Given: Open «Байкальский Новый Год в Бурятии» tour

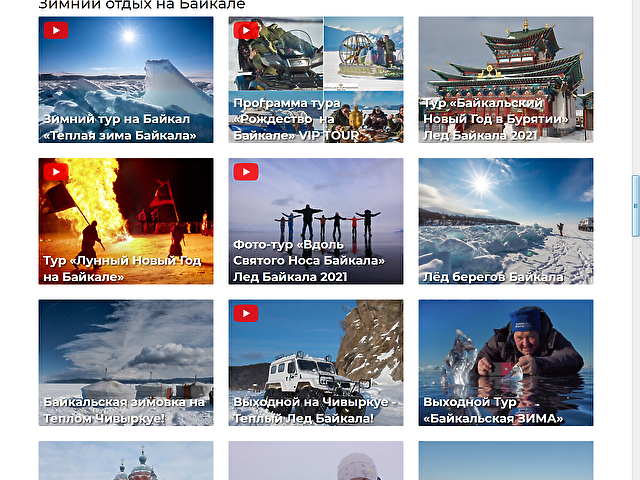Looking at the screenshot, I should 505,80.
